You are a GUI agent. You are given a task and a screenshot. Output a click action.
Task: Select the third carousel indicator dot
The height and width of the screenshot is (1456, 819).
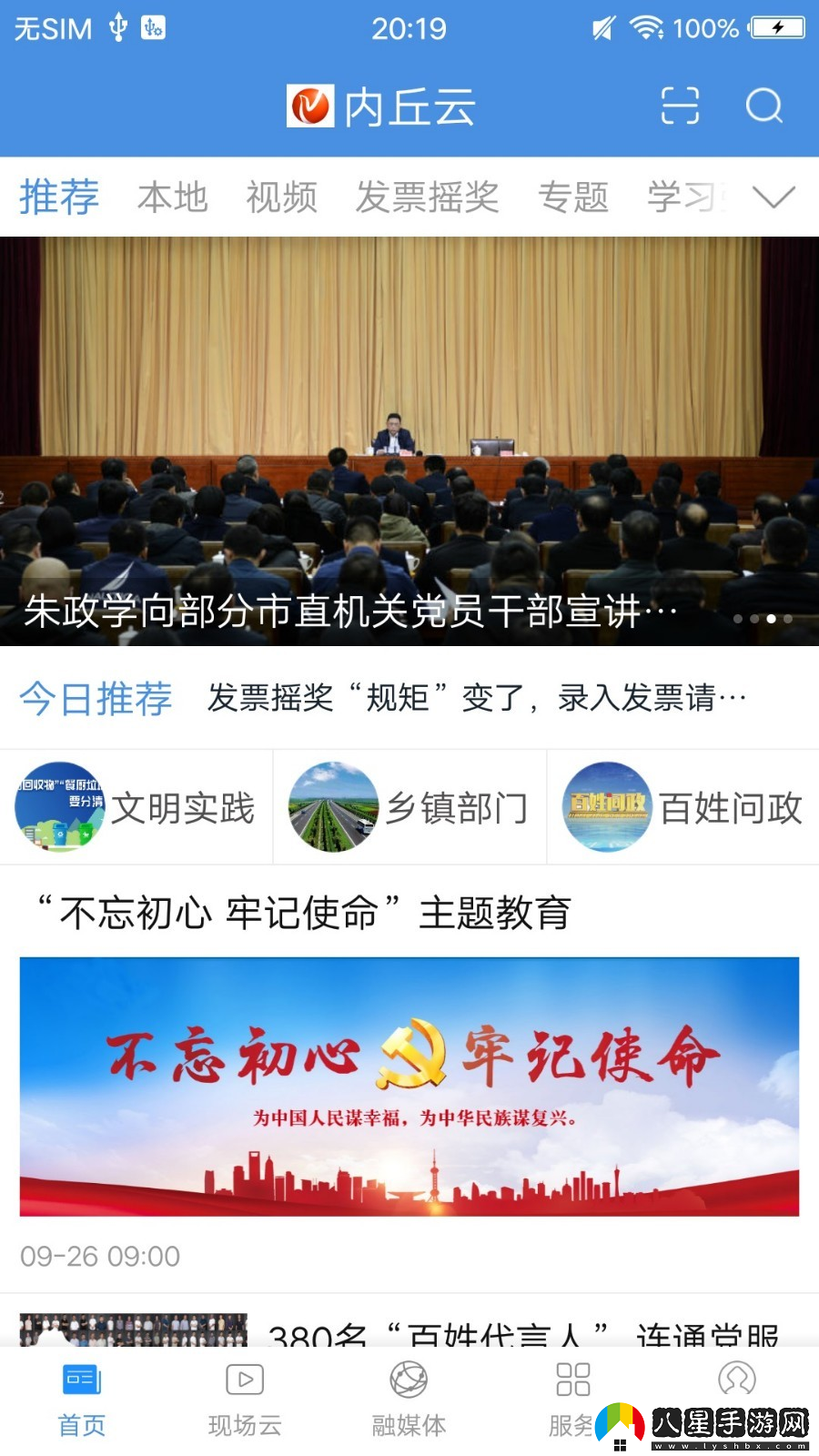[771, 618]
